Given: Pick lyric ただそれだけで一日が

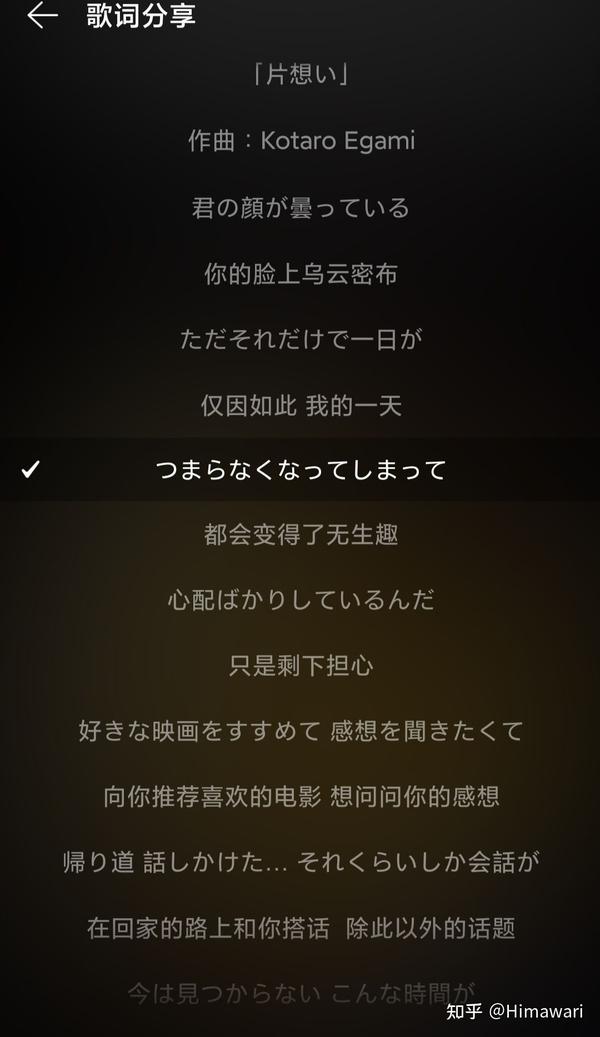Looking at the screenshot, I should click(x=300, y=339).
